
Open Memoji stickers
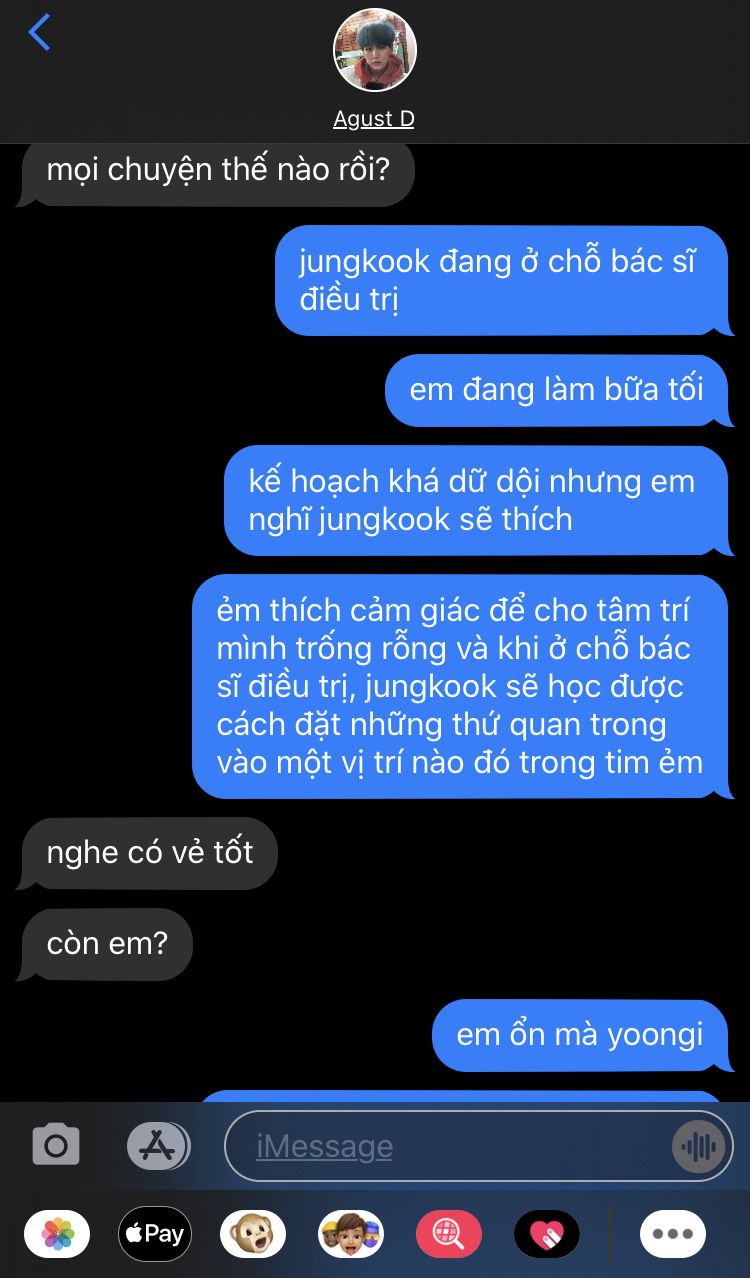[349, 1234]
